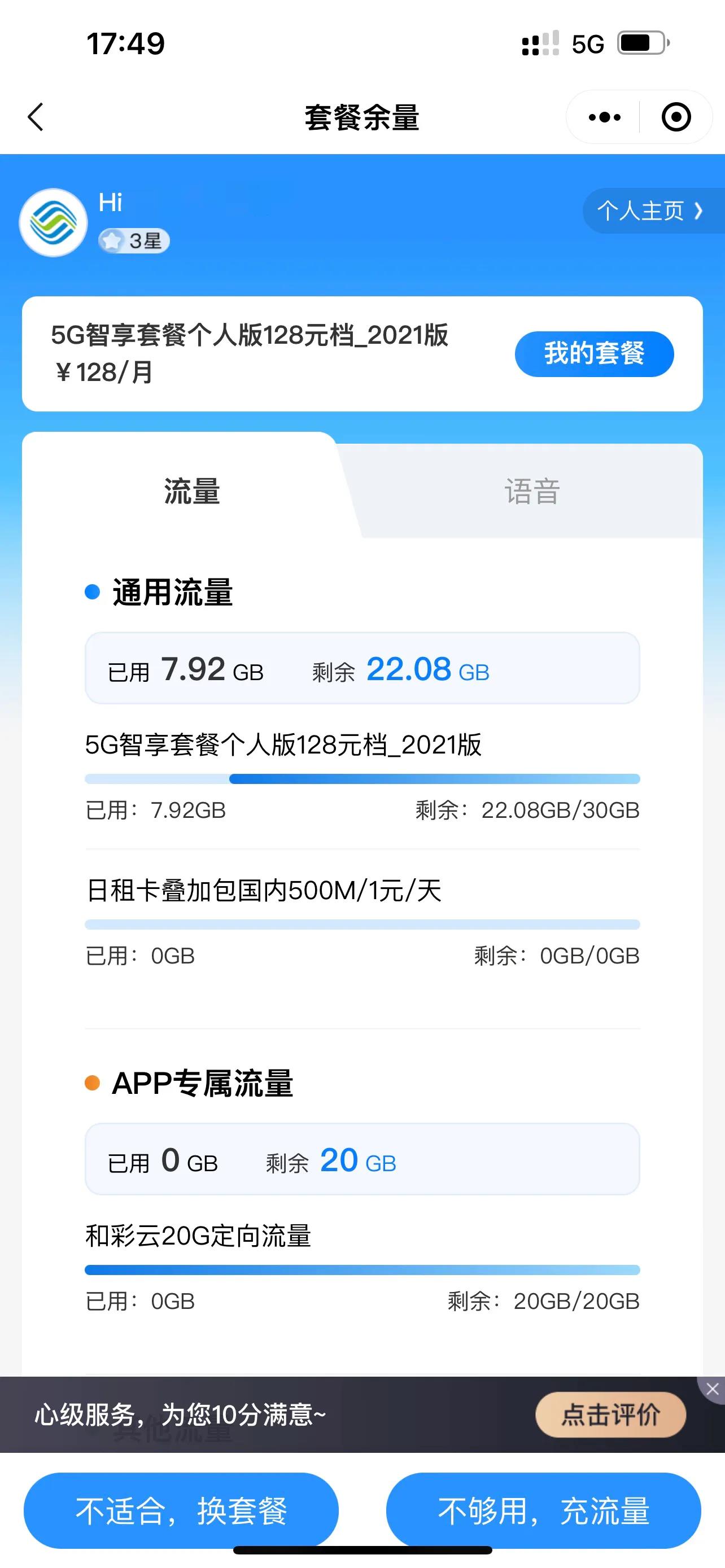
Task: Tap 点击评价 to rate the service
Action: pos(610,1414)
